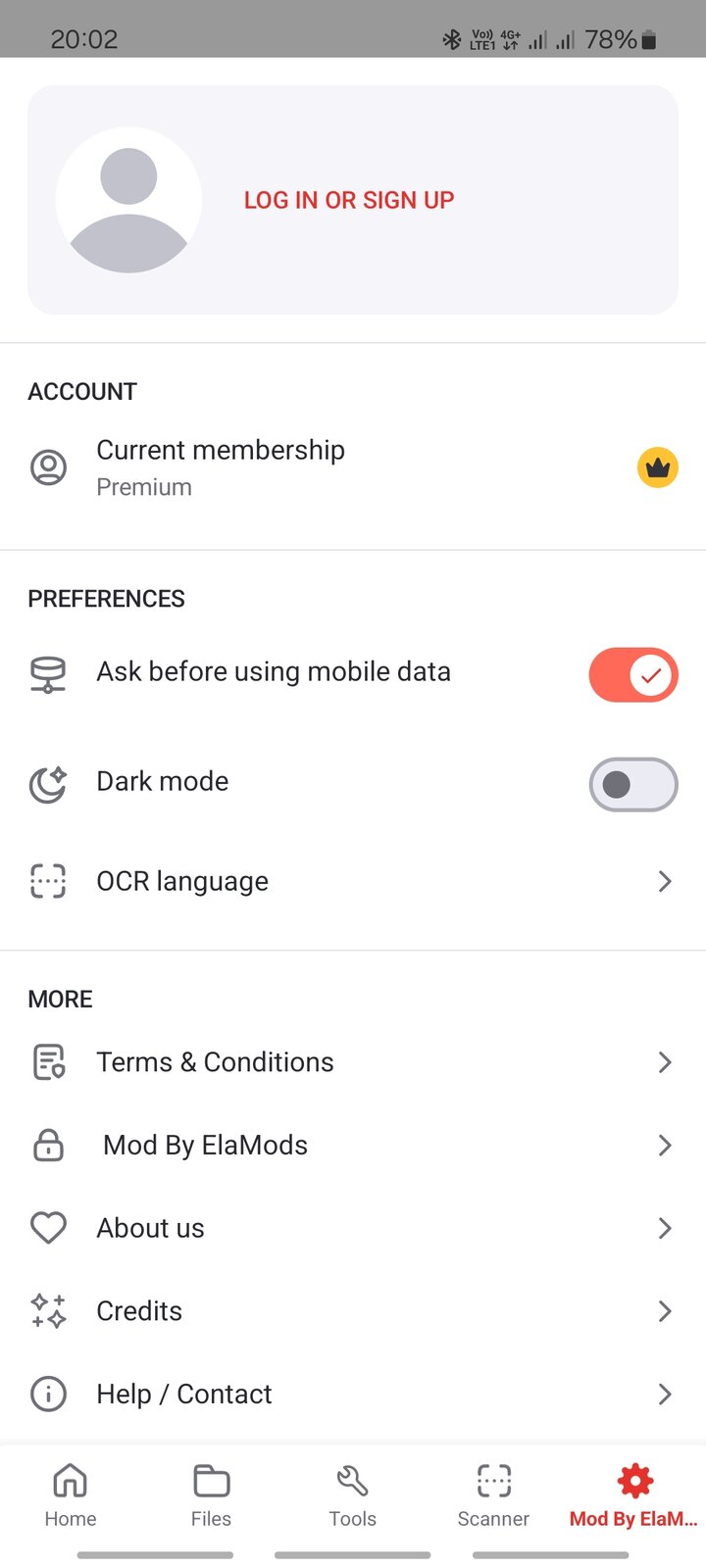View the Credits page
The height and width of the screenshot is (1568, 706).
[x=353, y=1311]
